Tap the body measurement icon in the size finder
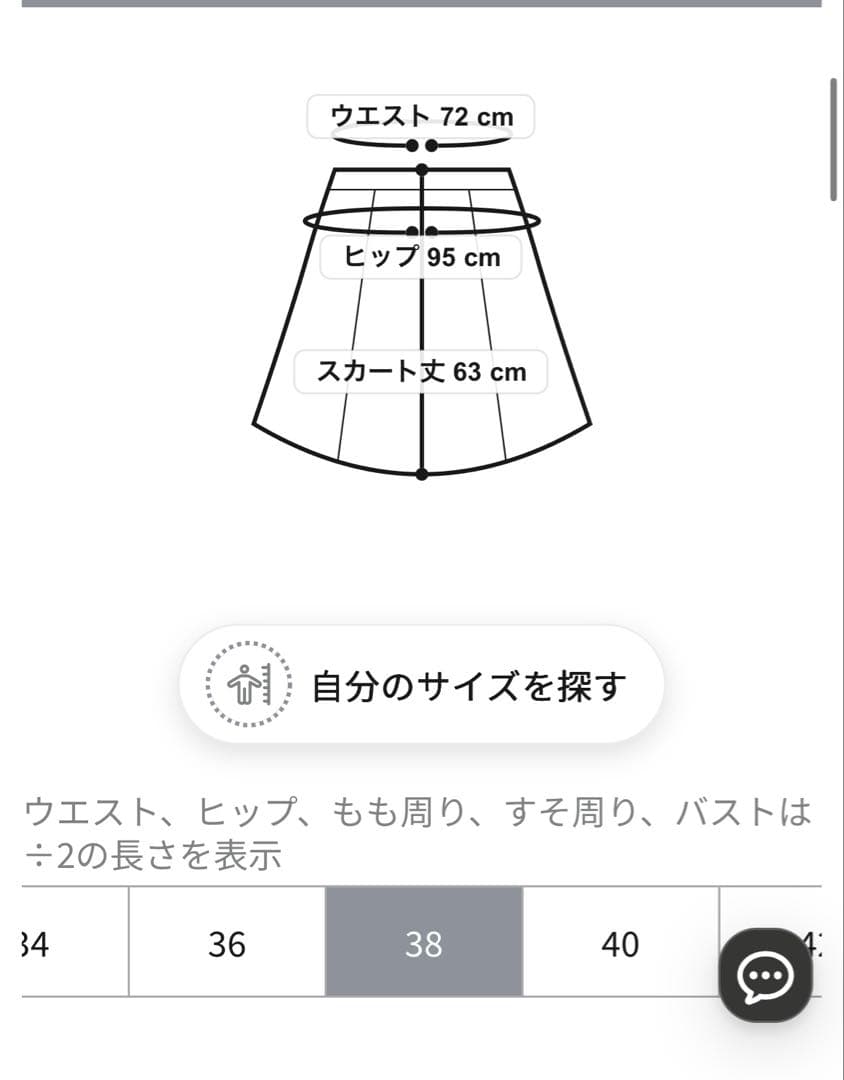The image size is (844, 1080). click(x=244, y=686)
